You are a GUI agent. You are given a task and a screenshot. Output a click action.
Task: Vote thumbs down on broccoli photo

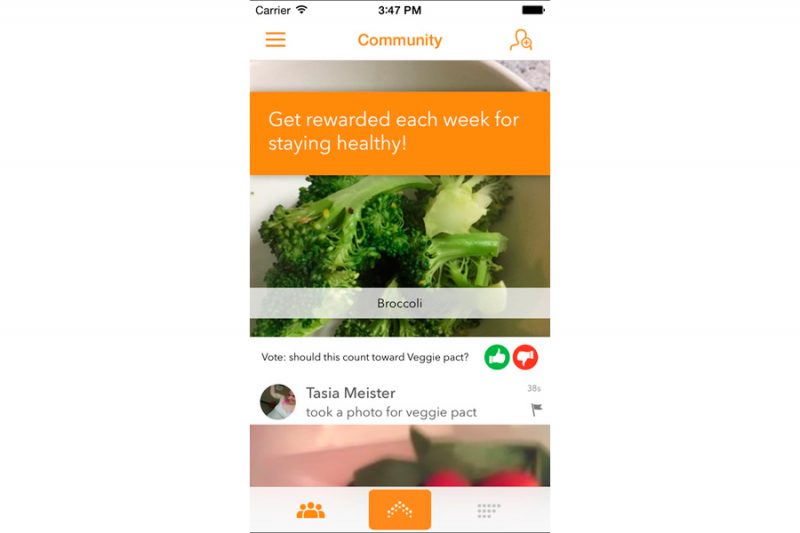click(525, 357)
